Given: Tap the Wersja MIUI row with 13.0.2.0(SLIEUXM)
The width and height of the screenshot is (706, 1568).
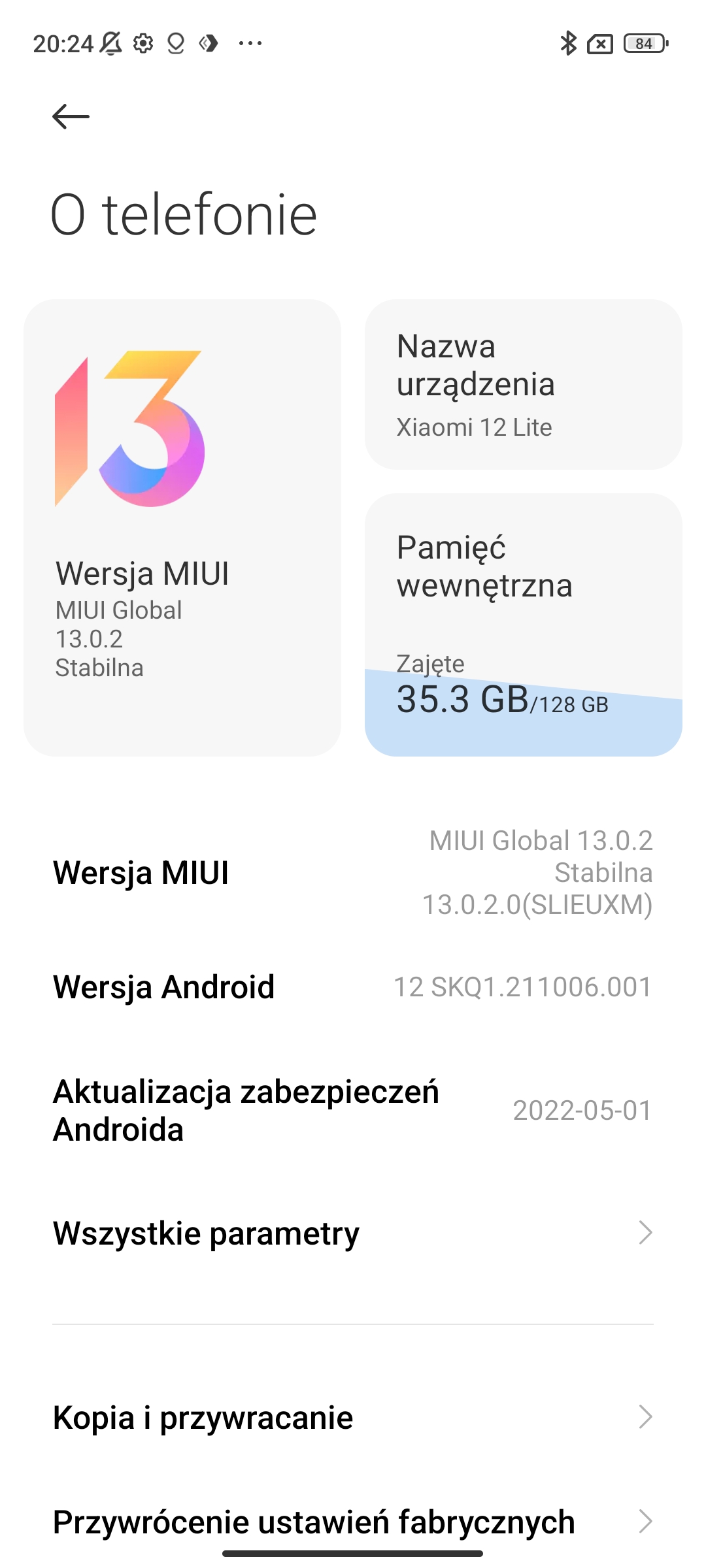Looking at the screenshot, I should pos(353,873).
